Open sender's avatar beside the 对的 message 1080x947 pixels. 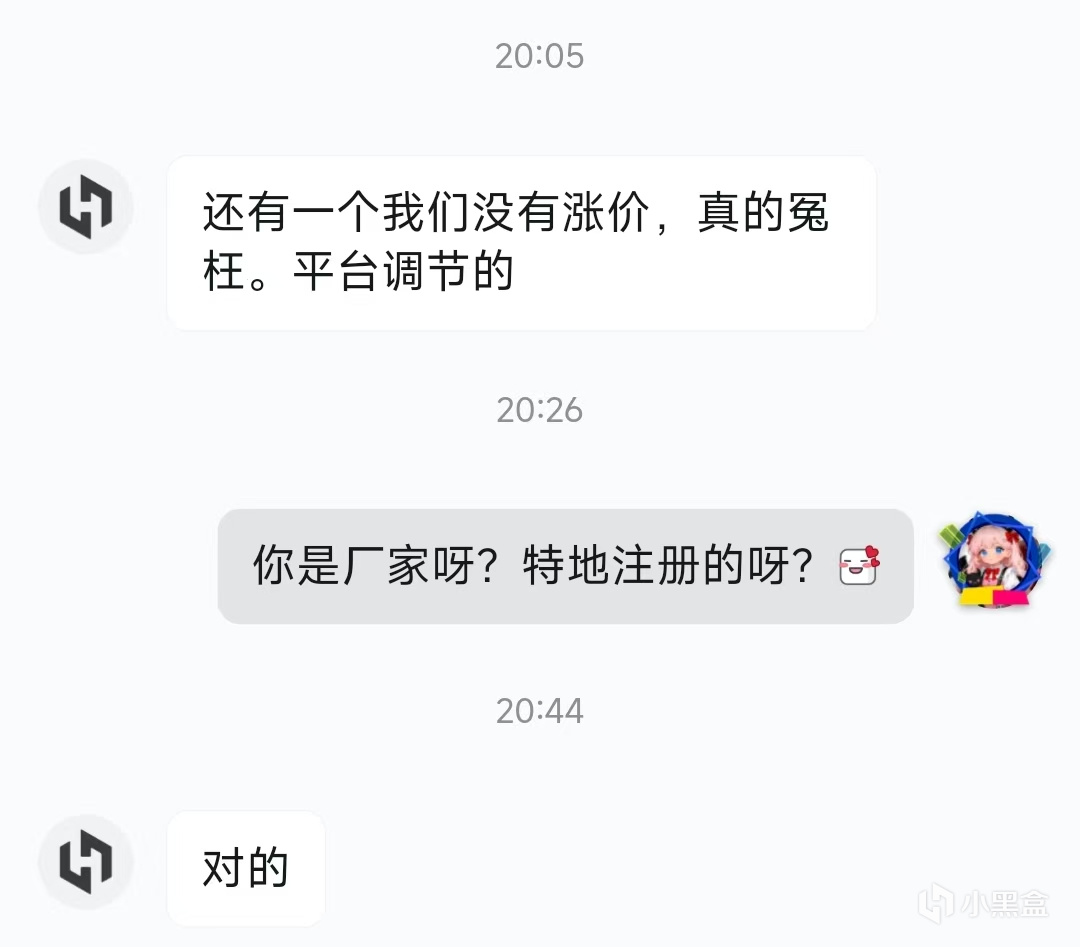click(x=85, y=862)
